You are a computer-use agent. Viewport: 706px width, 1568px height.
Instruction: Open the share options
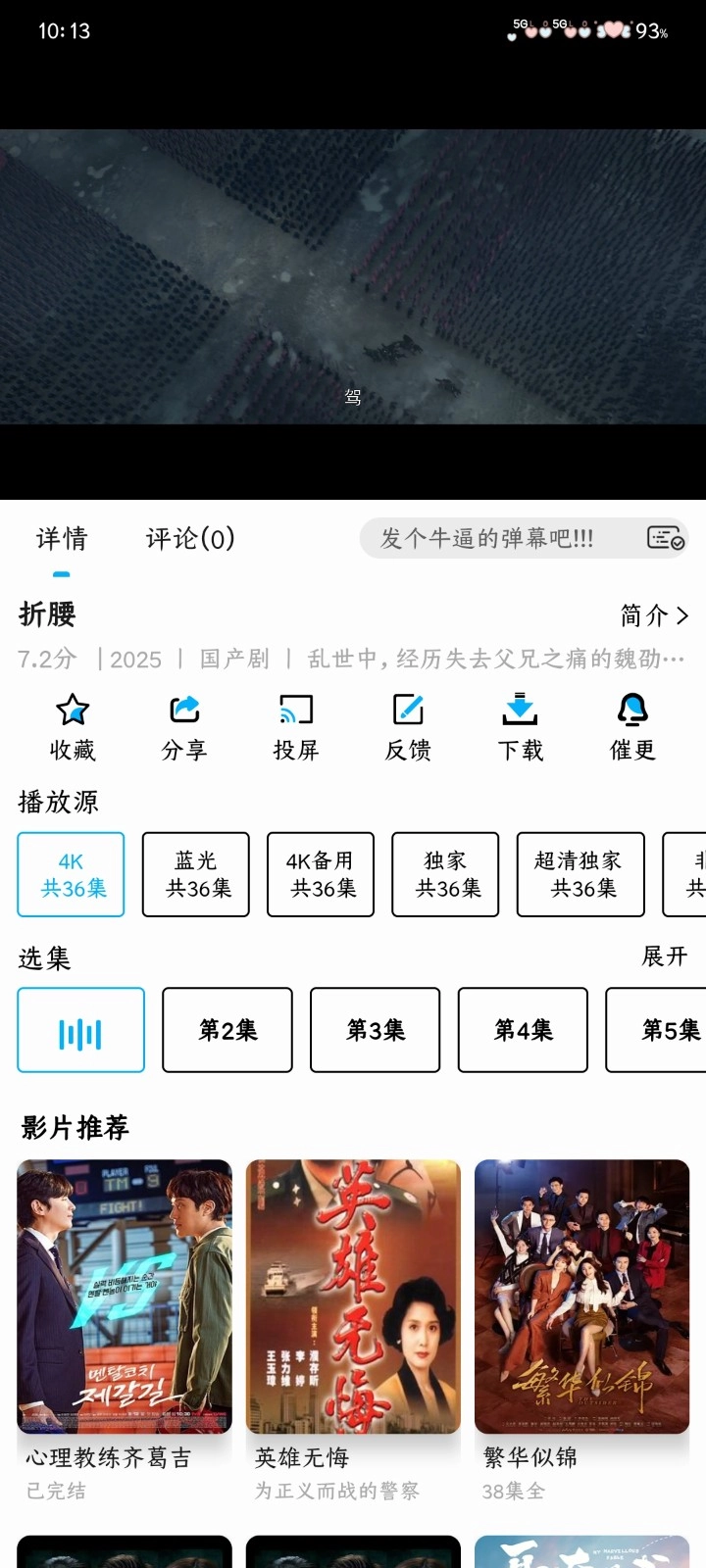point(182,725)
